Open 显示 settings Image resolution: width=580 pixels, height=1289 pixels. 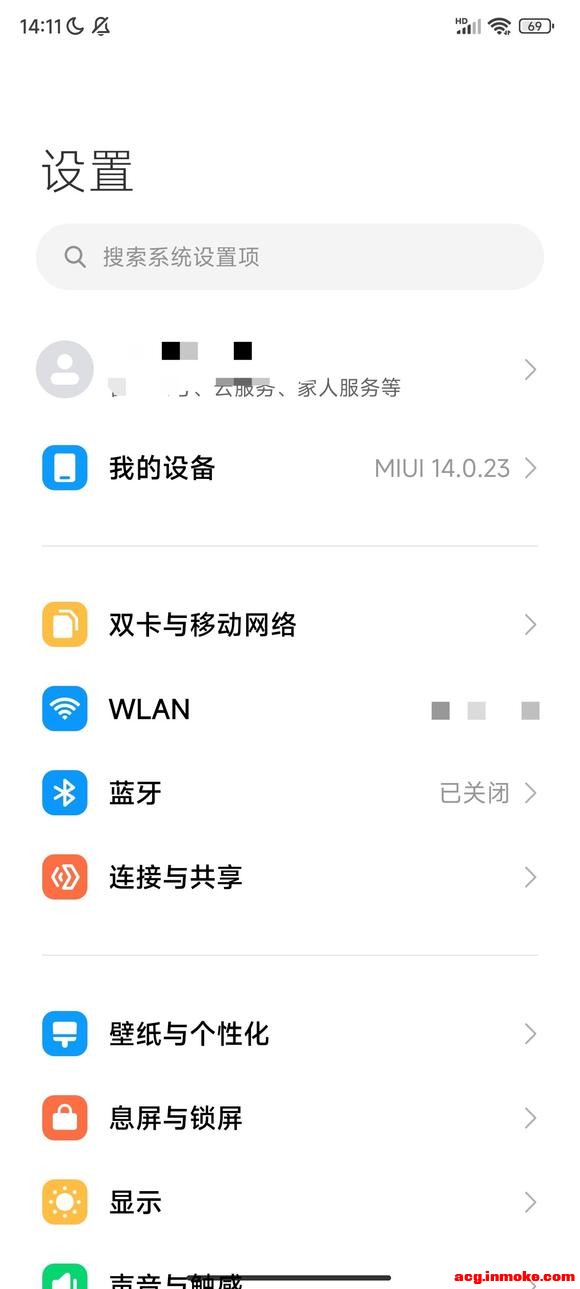(x=290, y=1202)
